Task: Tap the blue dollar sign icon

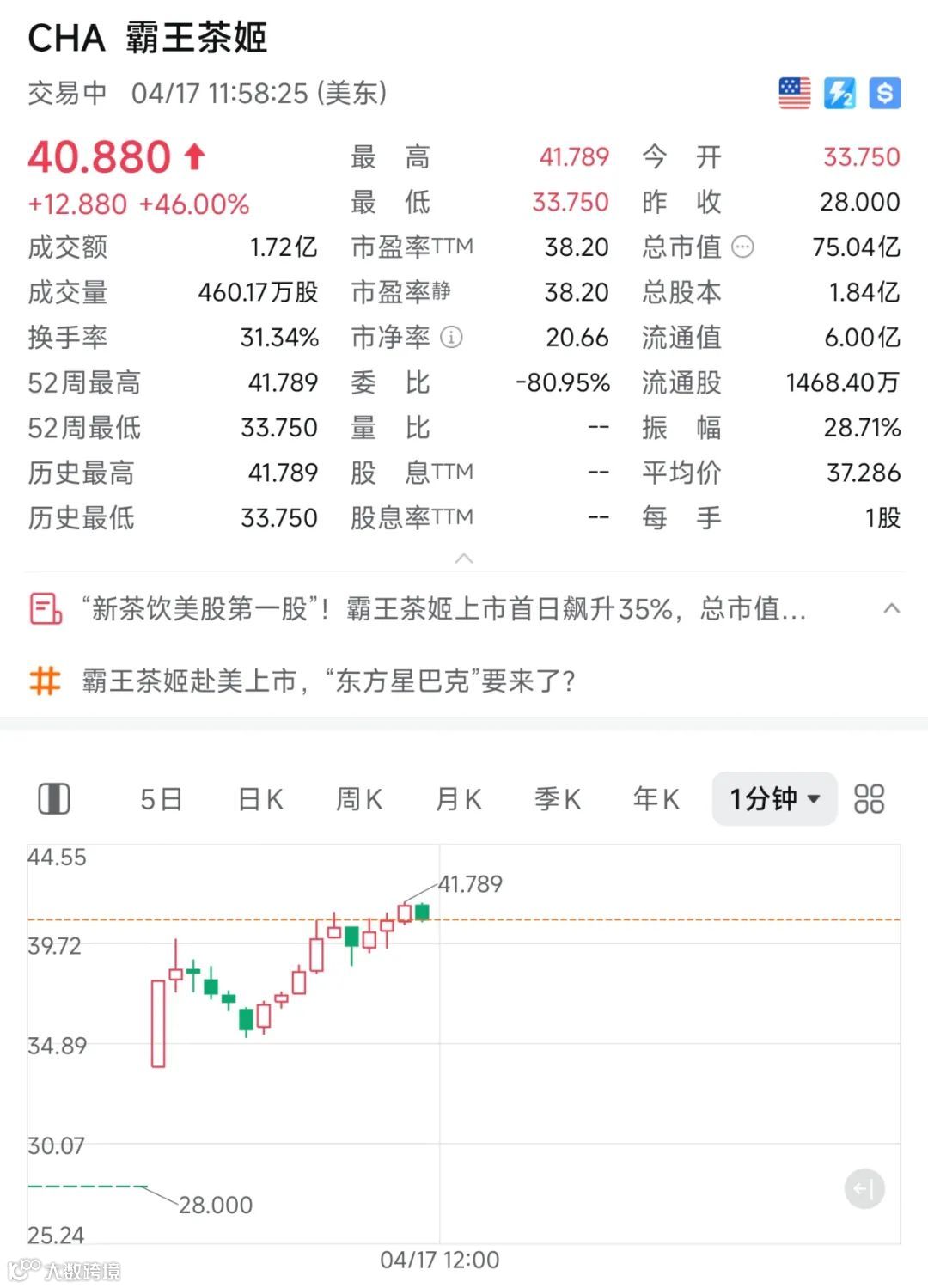Action: (884, 93)
